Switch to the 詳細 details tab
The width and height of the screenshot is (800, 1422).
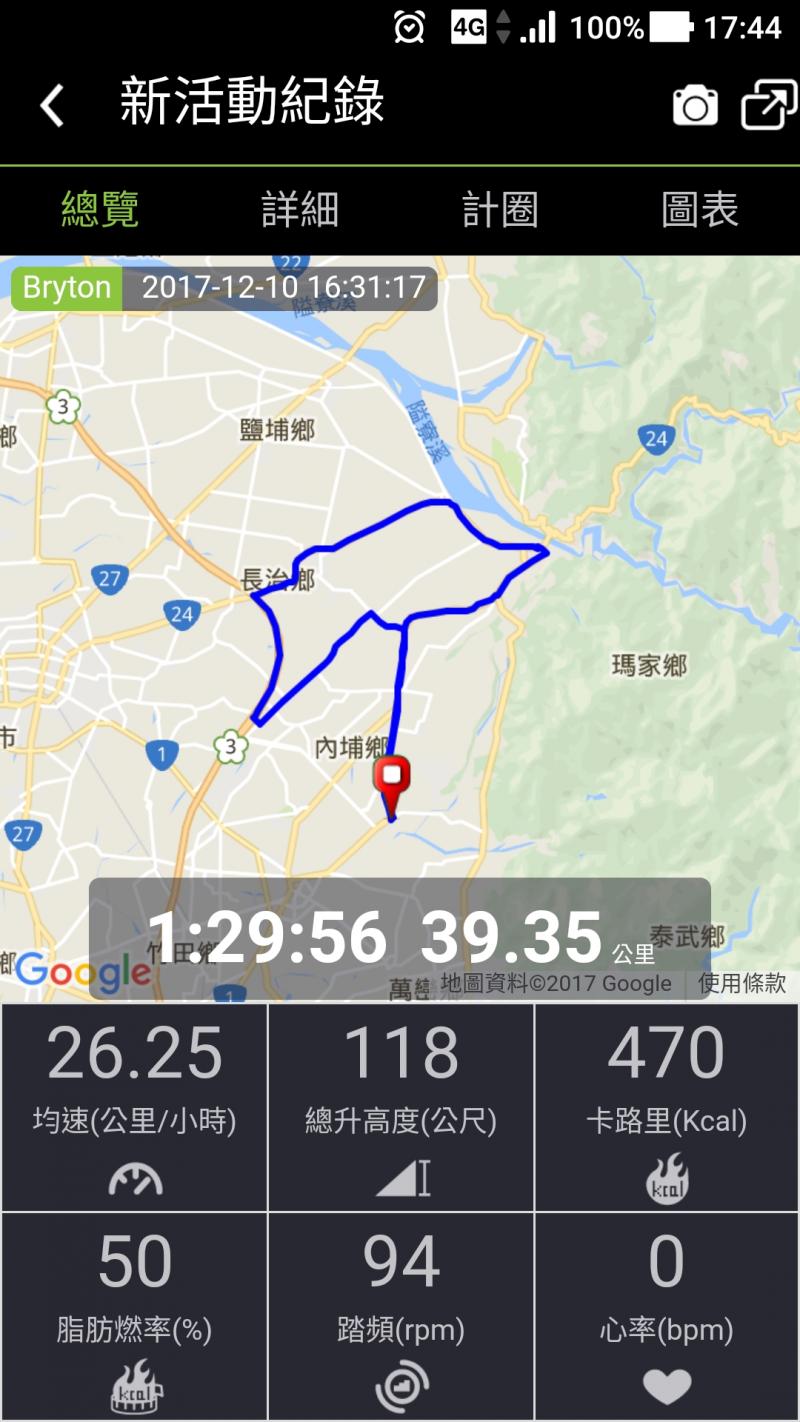300,210
